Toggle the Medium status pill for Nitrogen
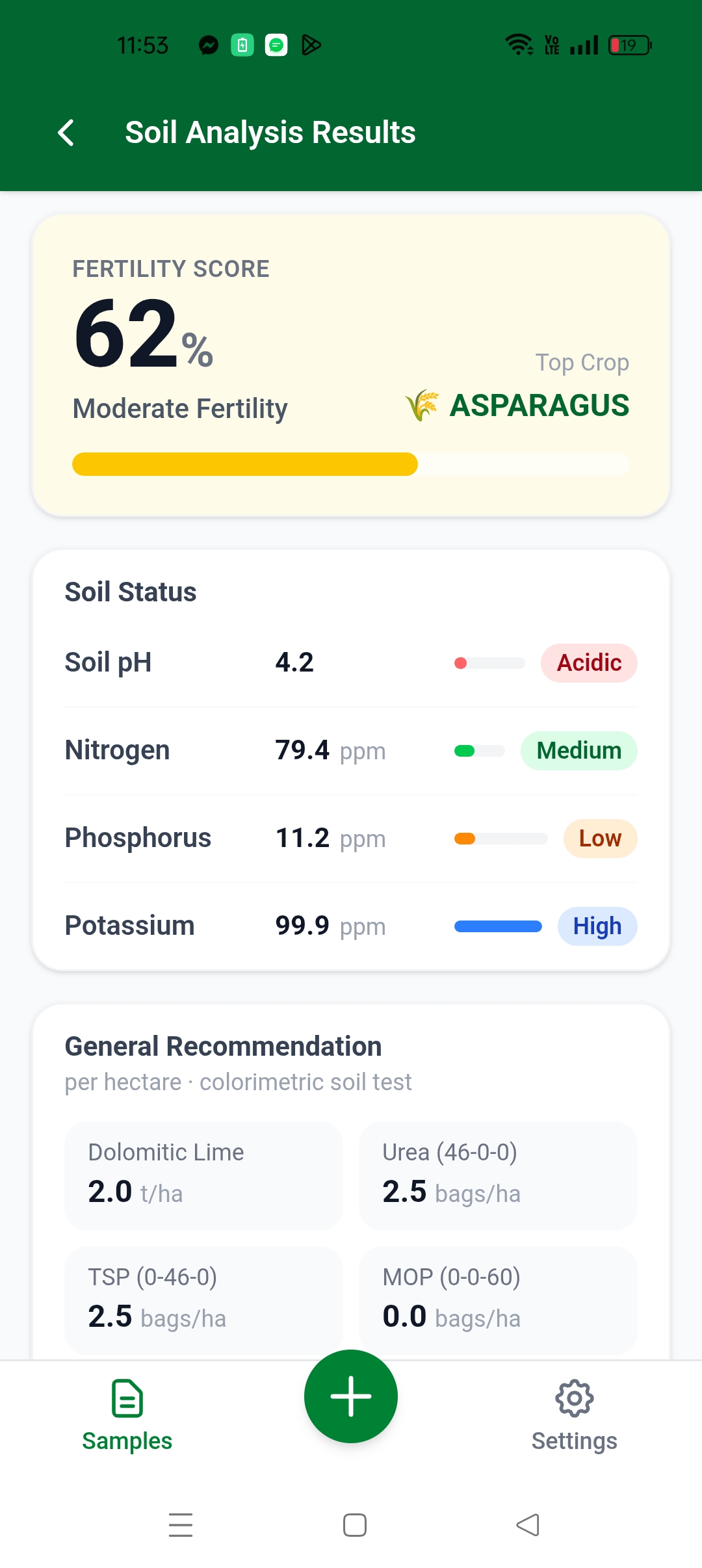This screenshot has height=1568, width=702. tap(578, 750)
